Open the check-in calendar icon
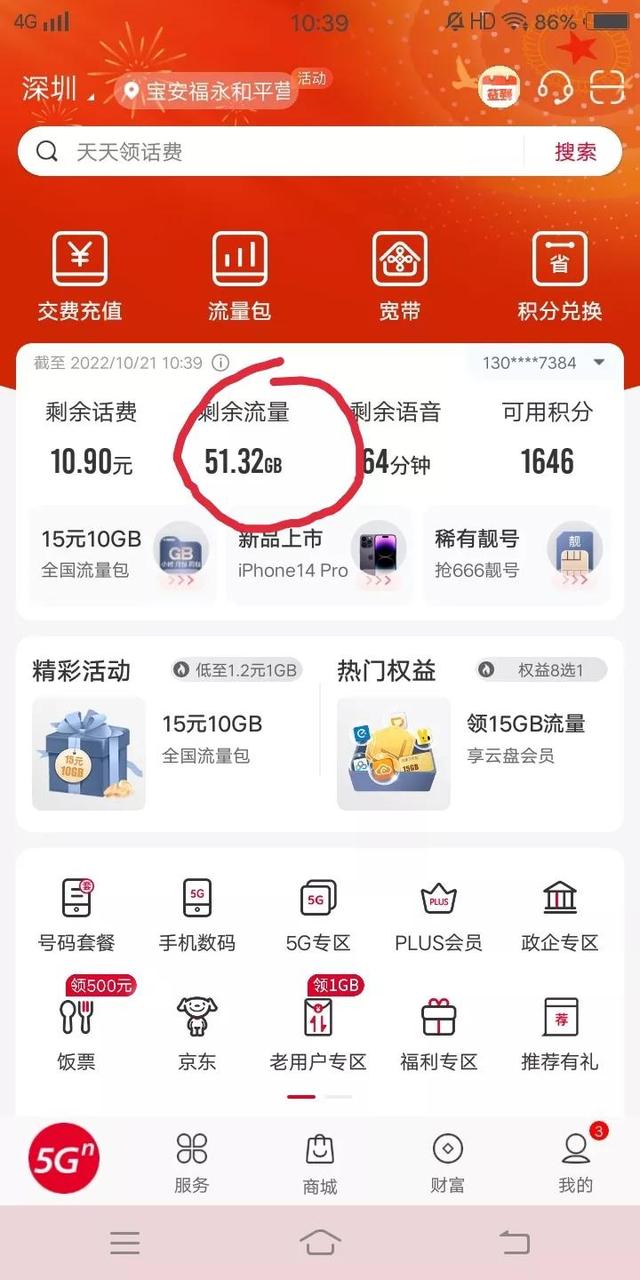640x1280 pixels. pyautogui.click(x=498, y=88)
